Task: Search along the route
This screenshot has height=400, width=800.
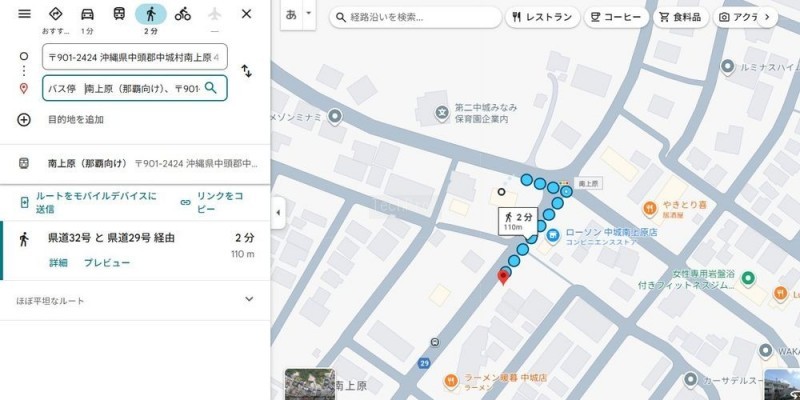Action: pyautogui.click(x=415, y=18)
